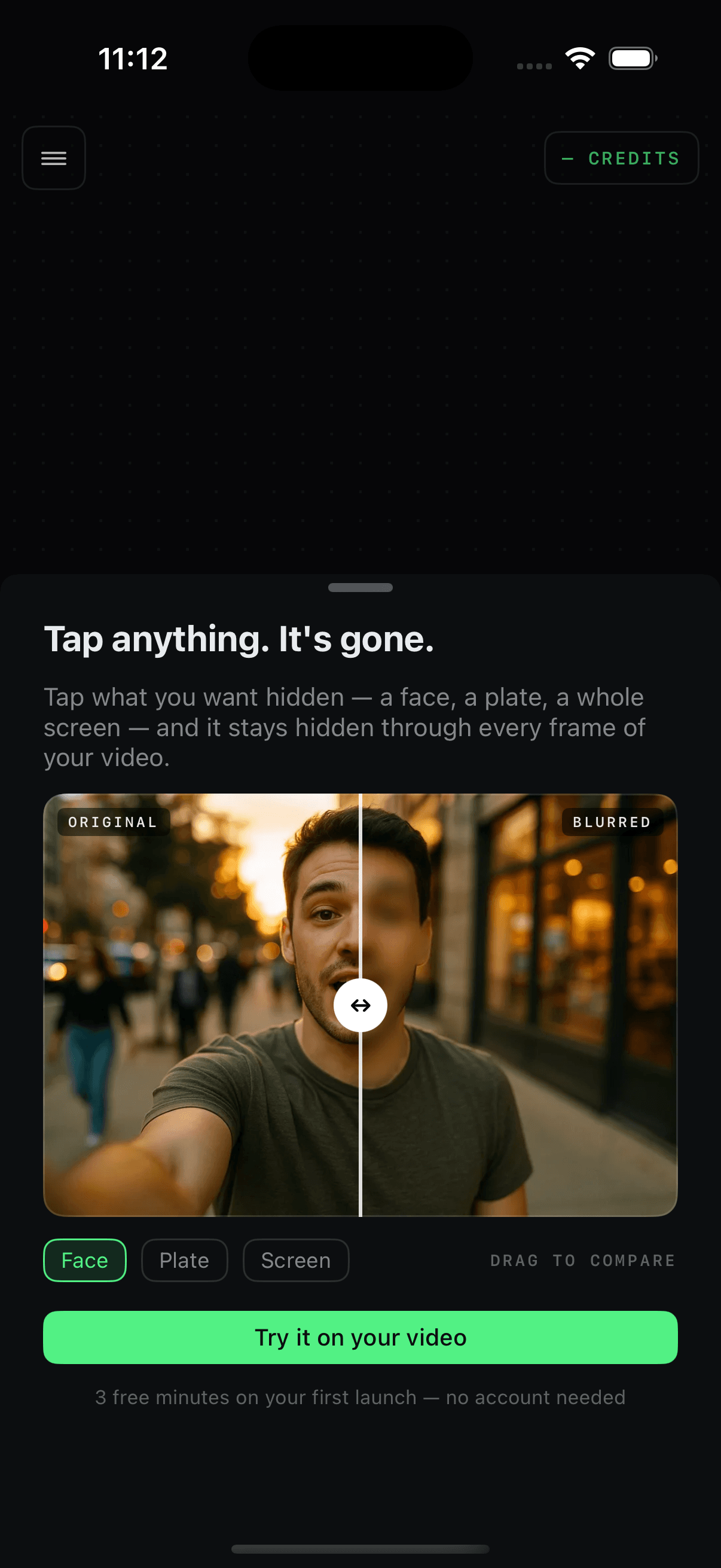Switch to the Screen example
This screenshot has height=1568, width=721.
(296, 1260)
